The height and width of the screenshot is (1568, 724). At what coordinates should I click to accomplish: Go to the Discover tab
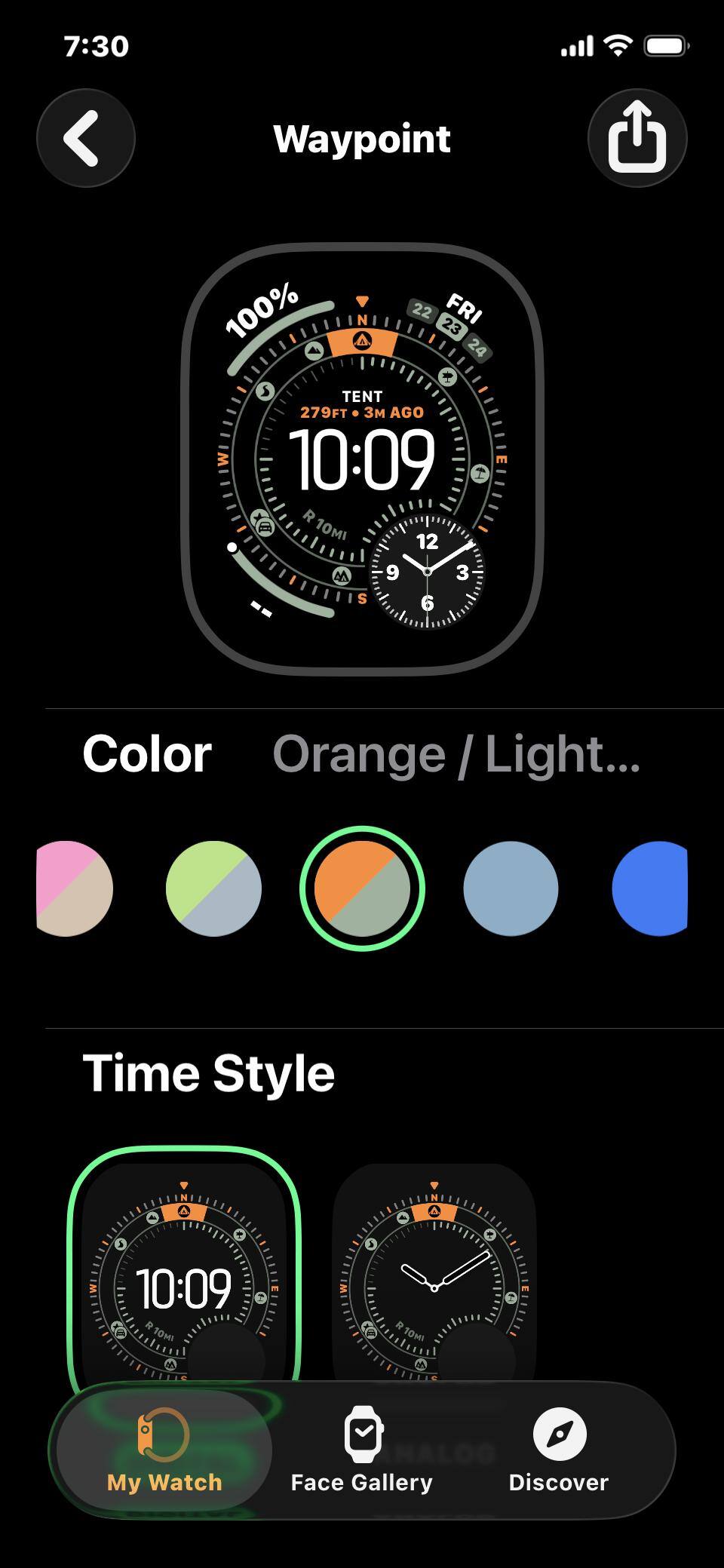[559, 1450]
